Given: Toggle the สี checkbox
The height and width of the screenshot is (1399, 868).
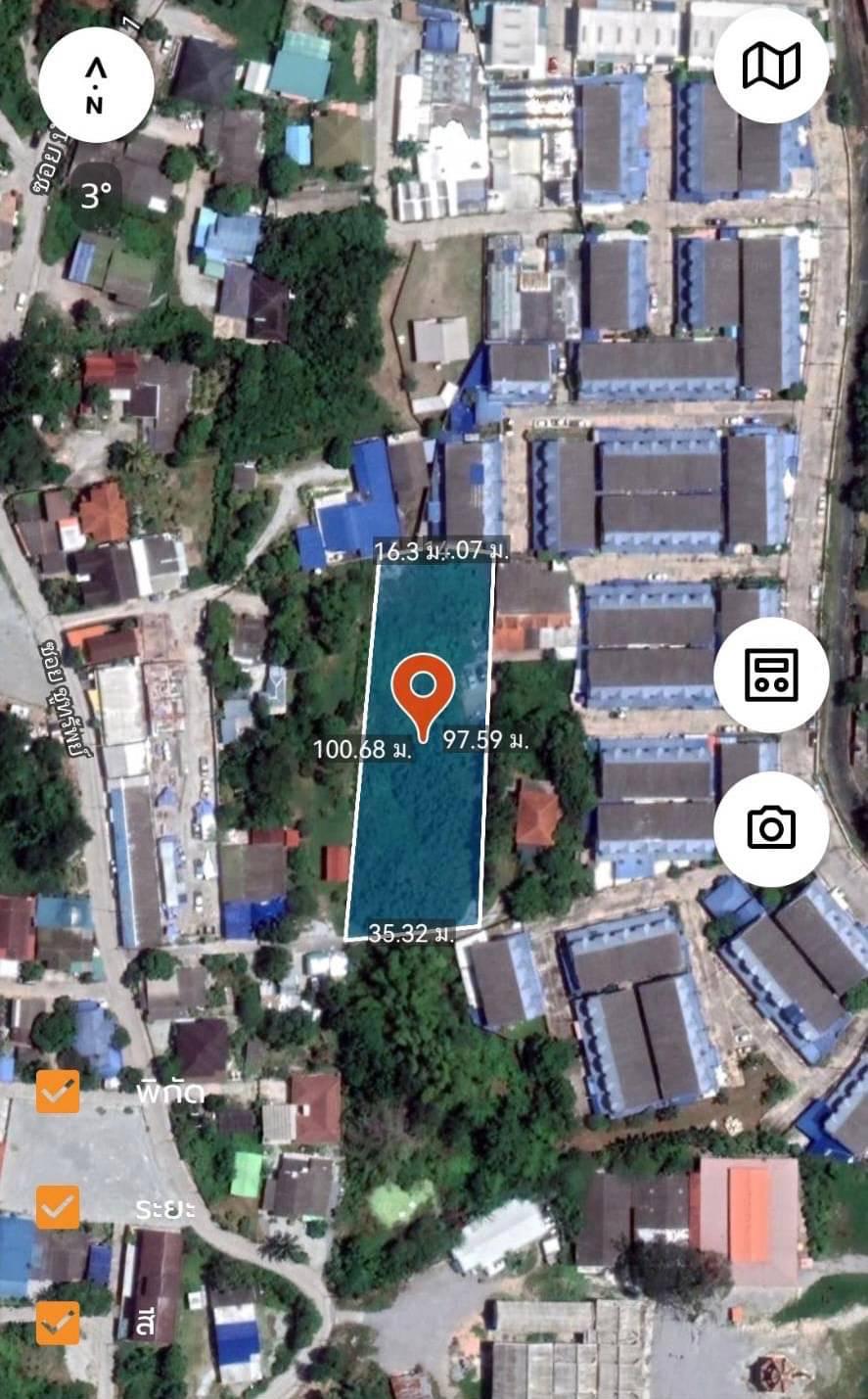Looking at the screenshot, I should tap(58, 1323).
